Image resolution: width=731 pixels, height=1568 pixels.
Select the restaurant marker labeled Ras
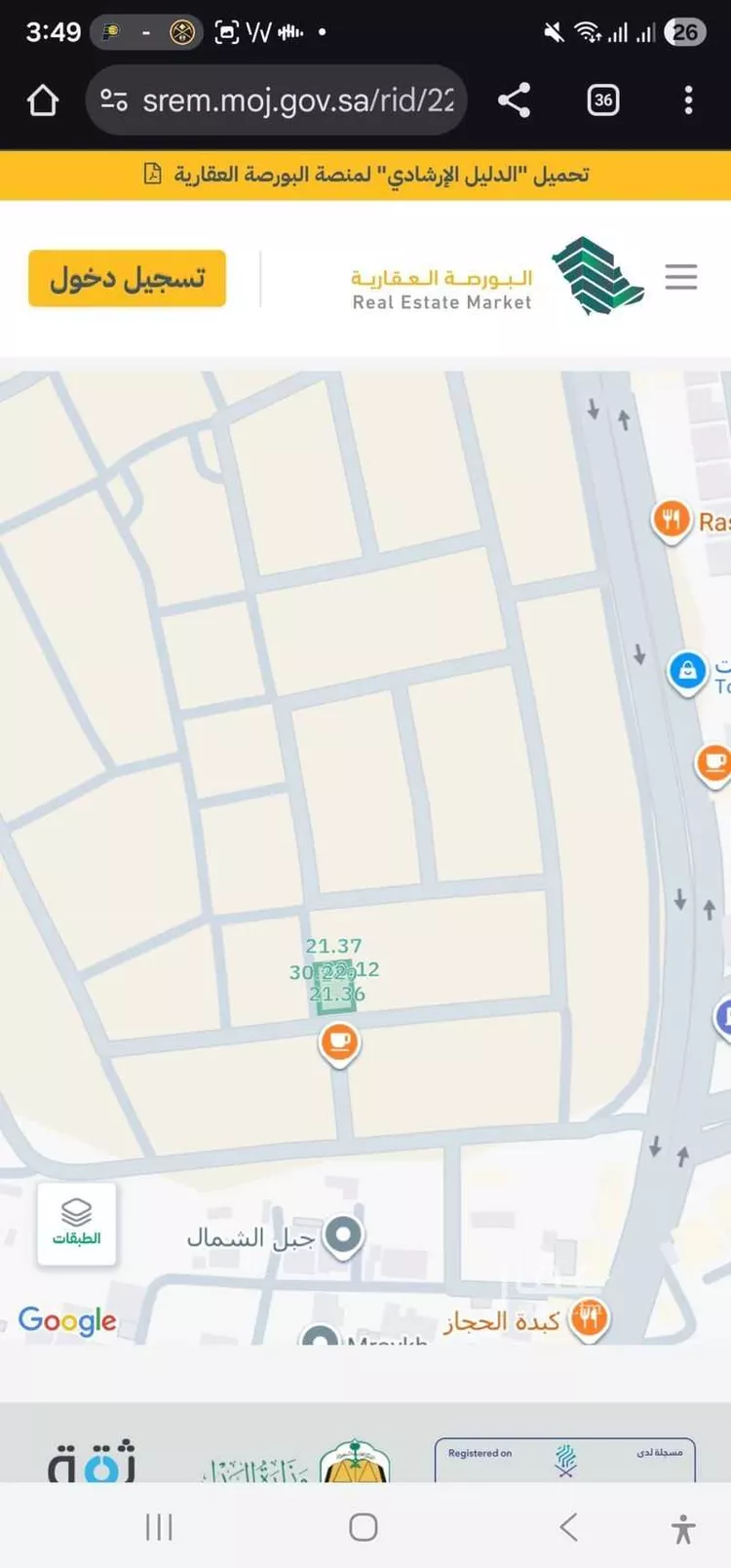pos(672,521)
